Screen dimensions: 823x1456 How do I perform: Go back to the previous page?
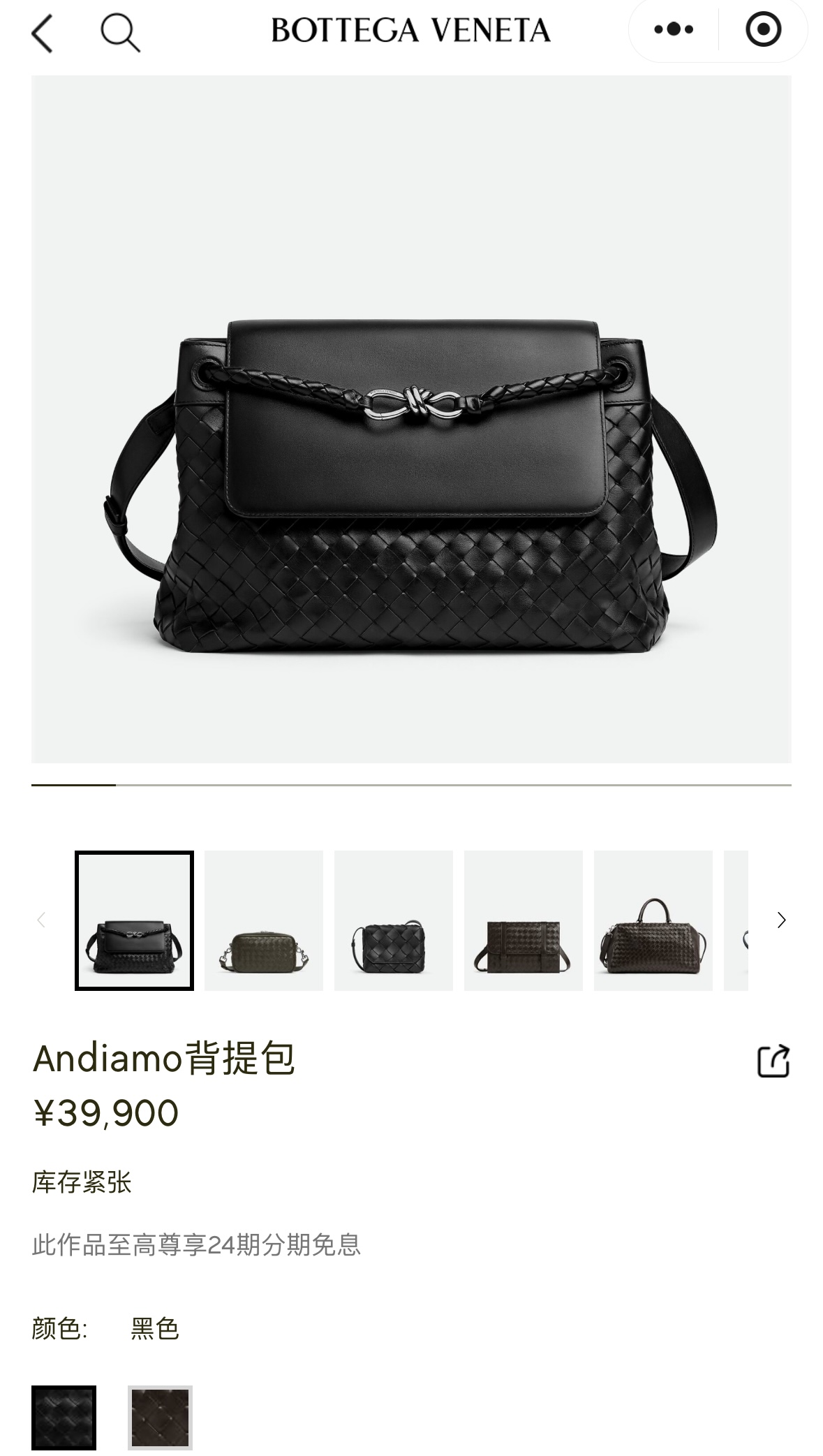coord(43,33)
